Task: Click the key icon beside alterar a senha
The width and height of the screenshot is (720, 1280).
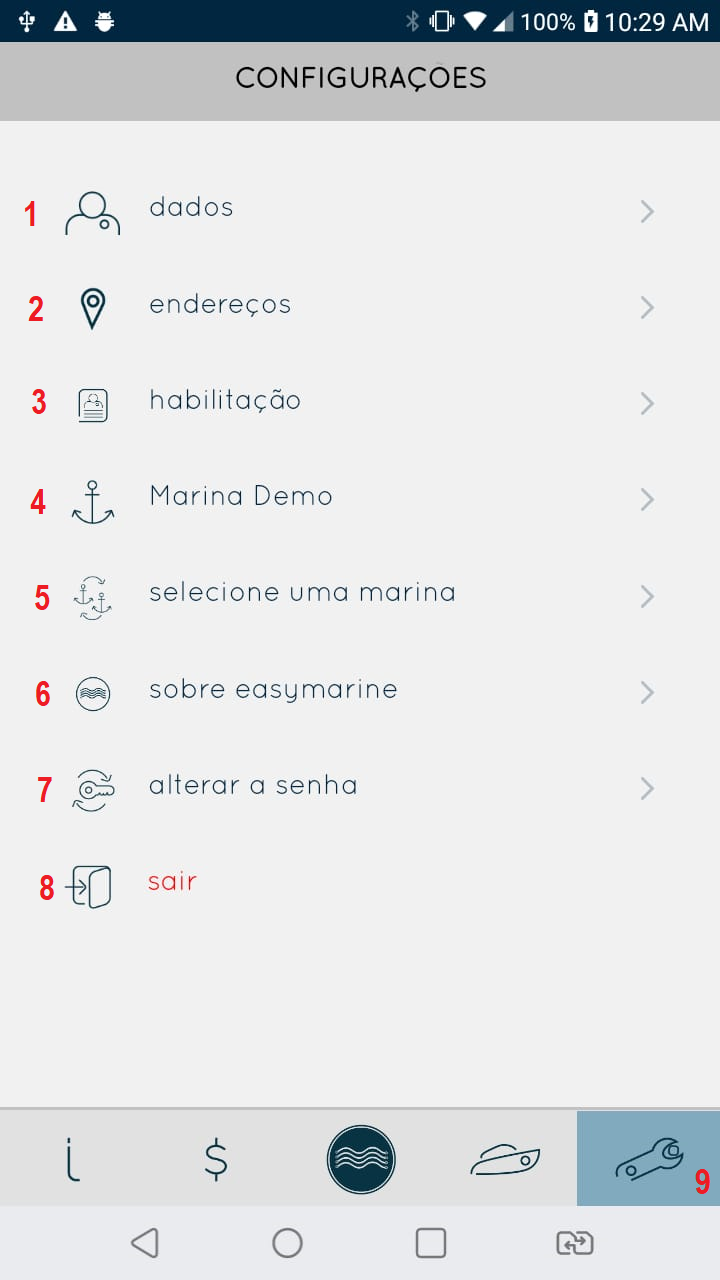Action: 92,789
